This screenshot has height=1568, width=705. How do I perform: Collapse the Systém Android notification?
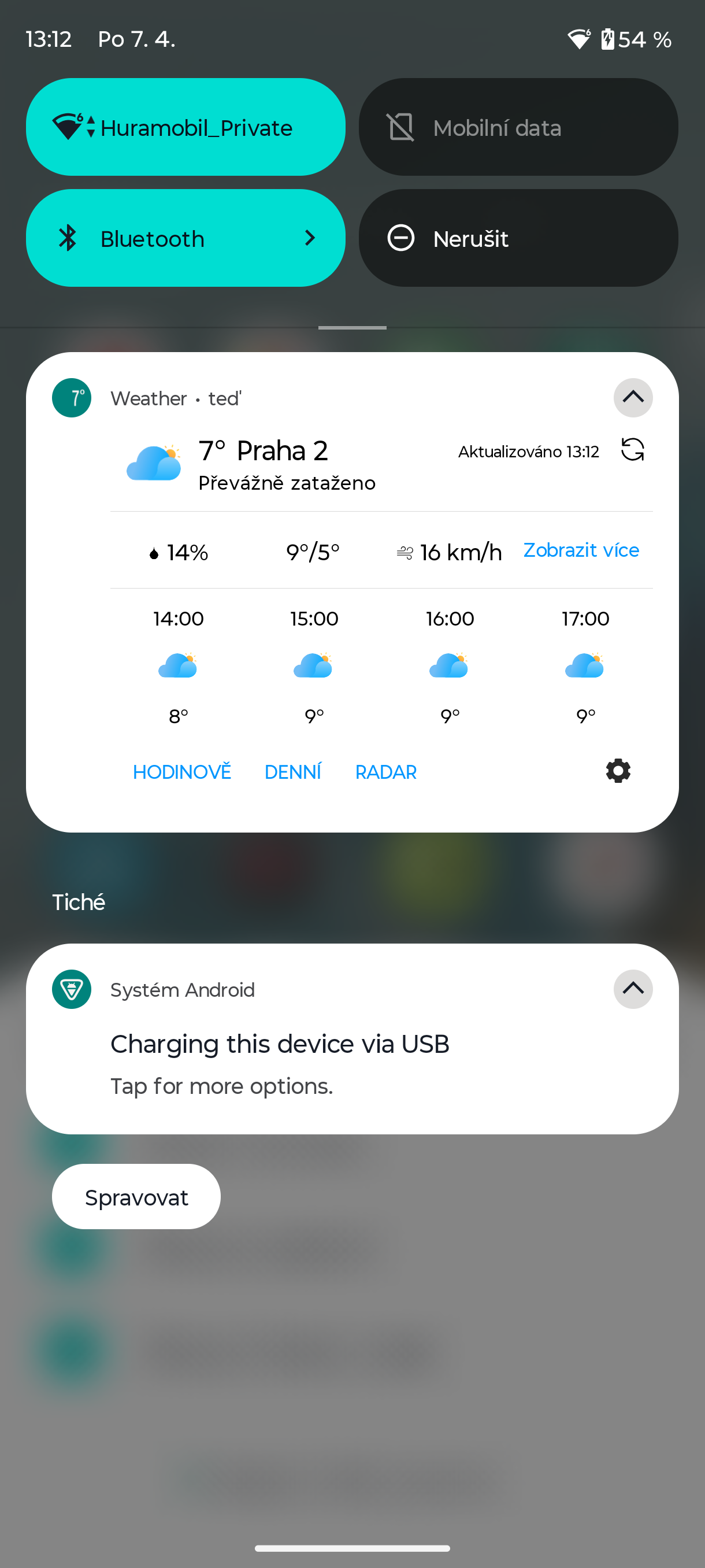[x=633, y=989]
